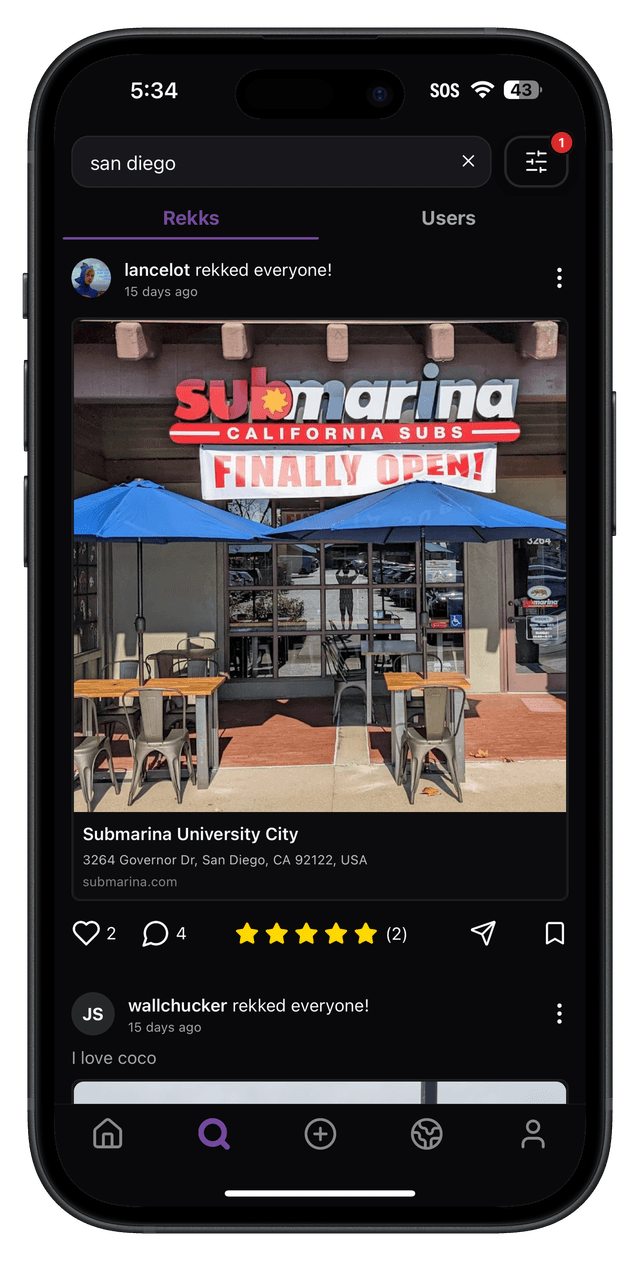
Task: Bookmark the Submarina rekk
Action: [x=554, y=933]
